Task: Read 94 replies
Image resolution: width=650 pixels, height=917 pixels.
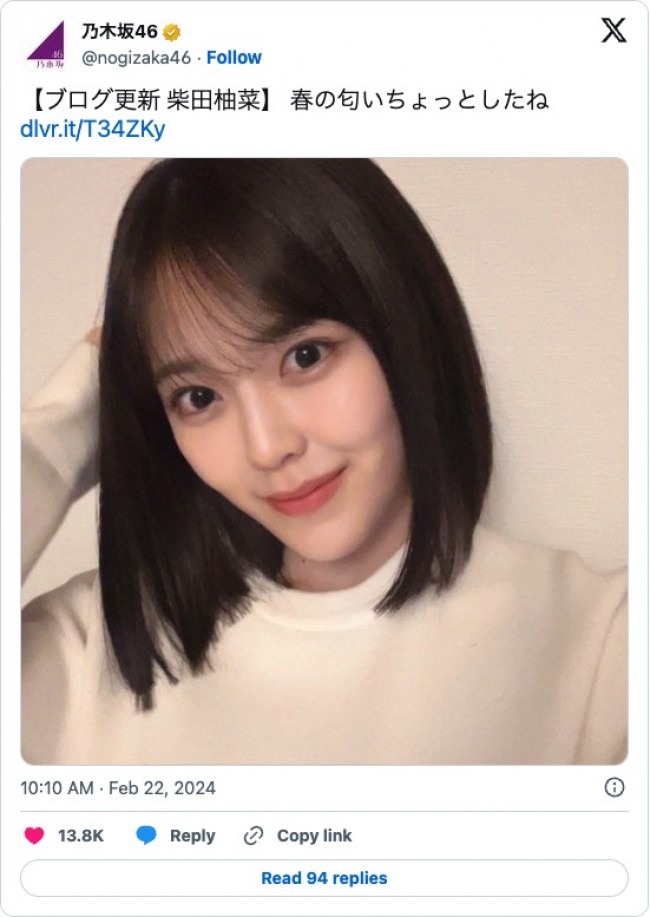Action: tap(324, 878)
